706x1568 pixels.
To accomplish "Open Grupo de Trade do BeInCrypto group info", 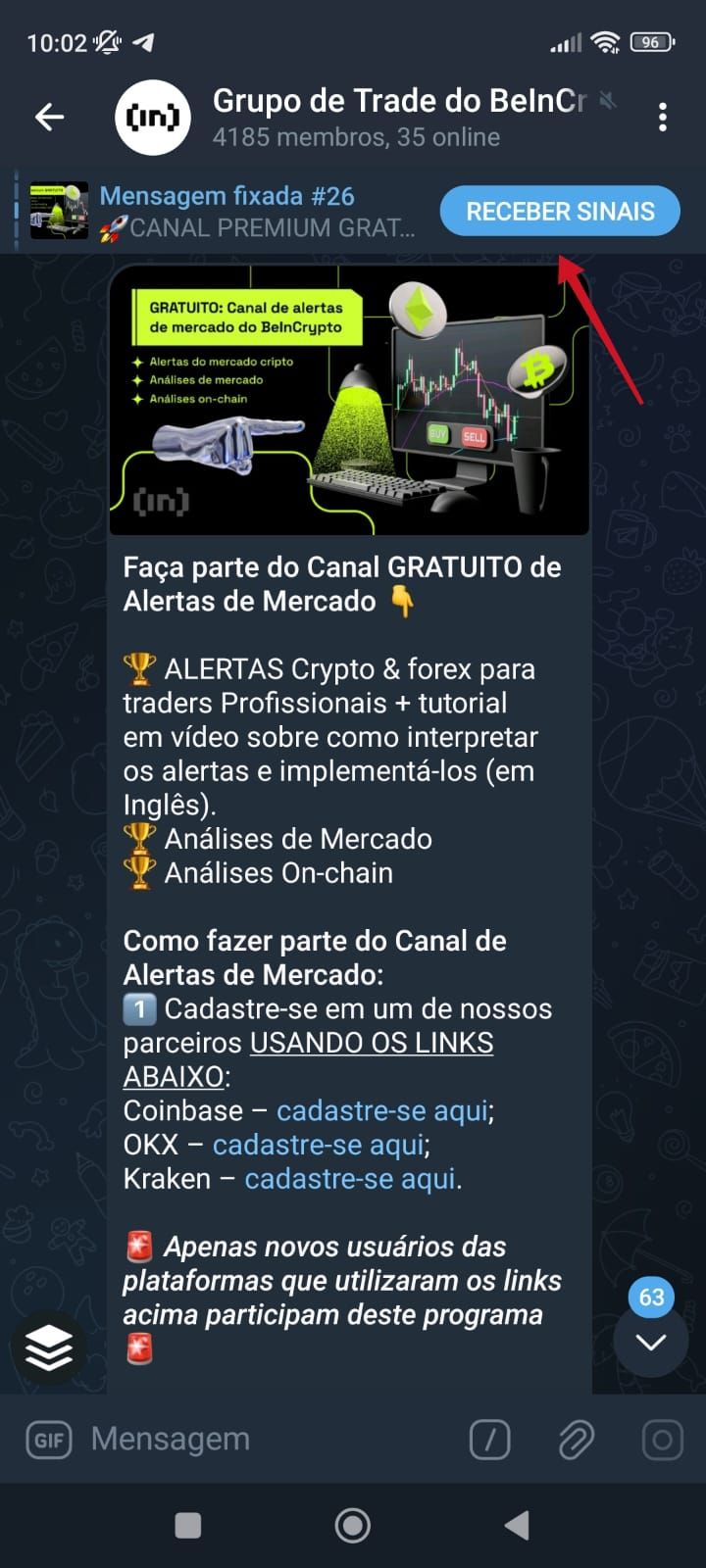I will point(392,118).
